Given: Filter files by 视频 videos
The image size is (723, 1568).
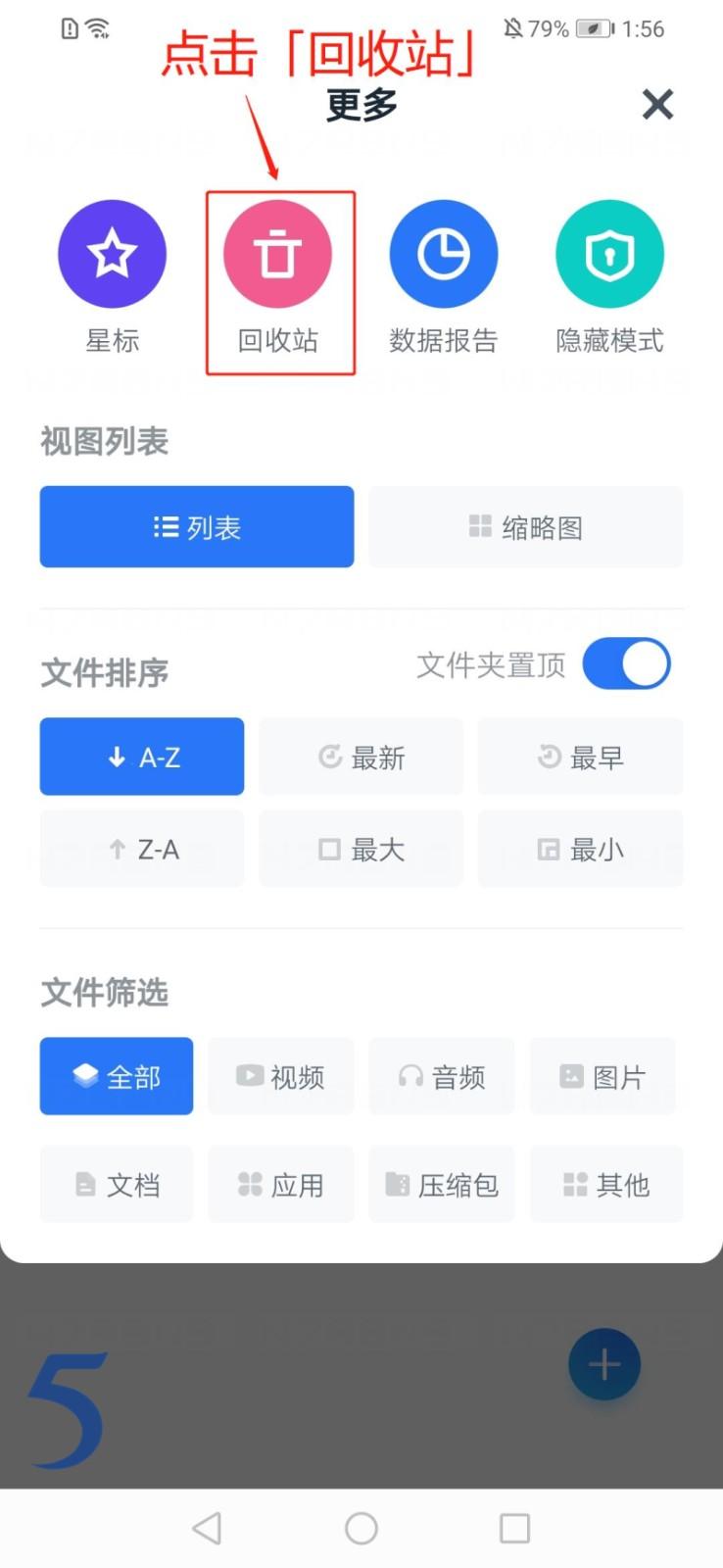Looking at the screenshot, I should [x=281, y=1076].
